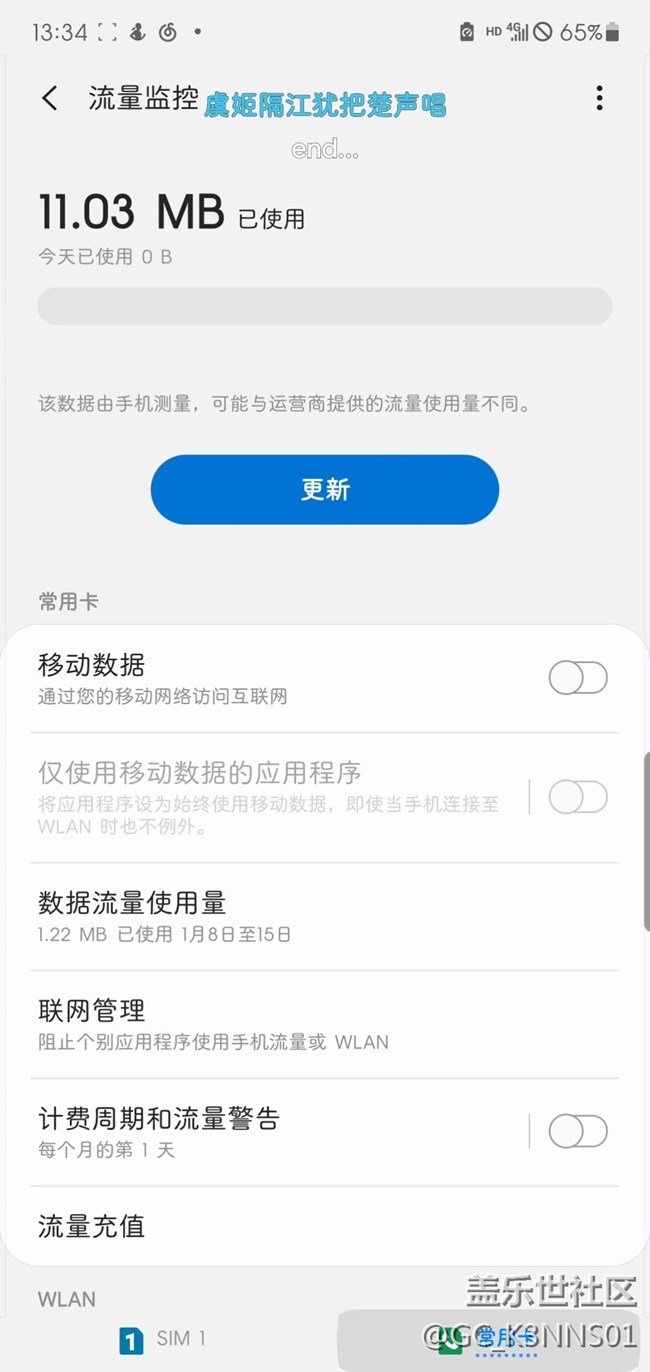650x1372 pixels.
Task: Tap the 更新 button
Action: click(x=325, y=490)
